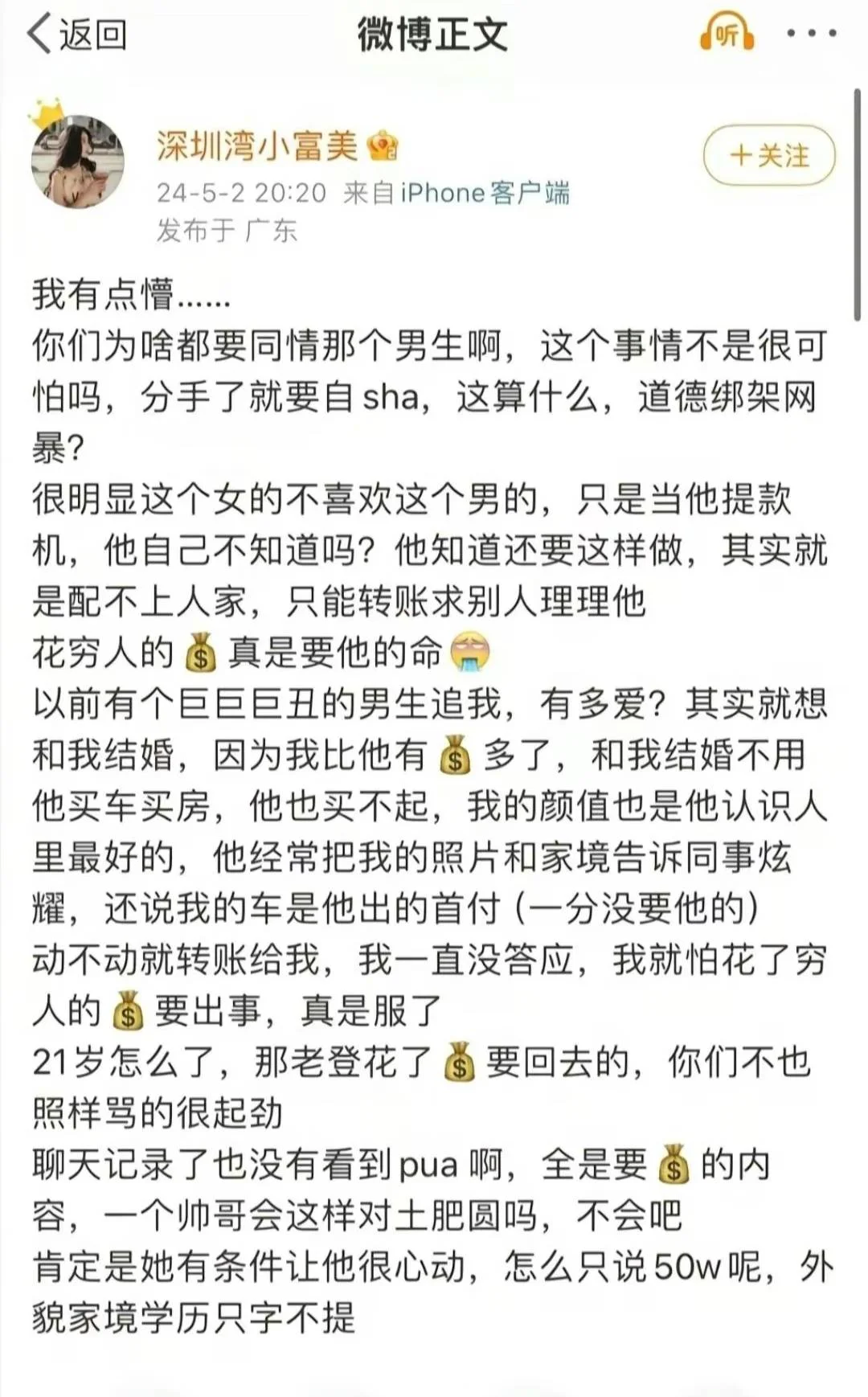Tap the user's profile avatar
The height and width of the screenshot is (1397, 868).
click(76, 161)
